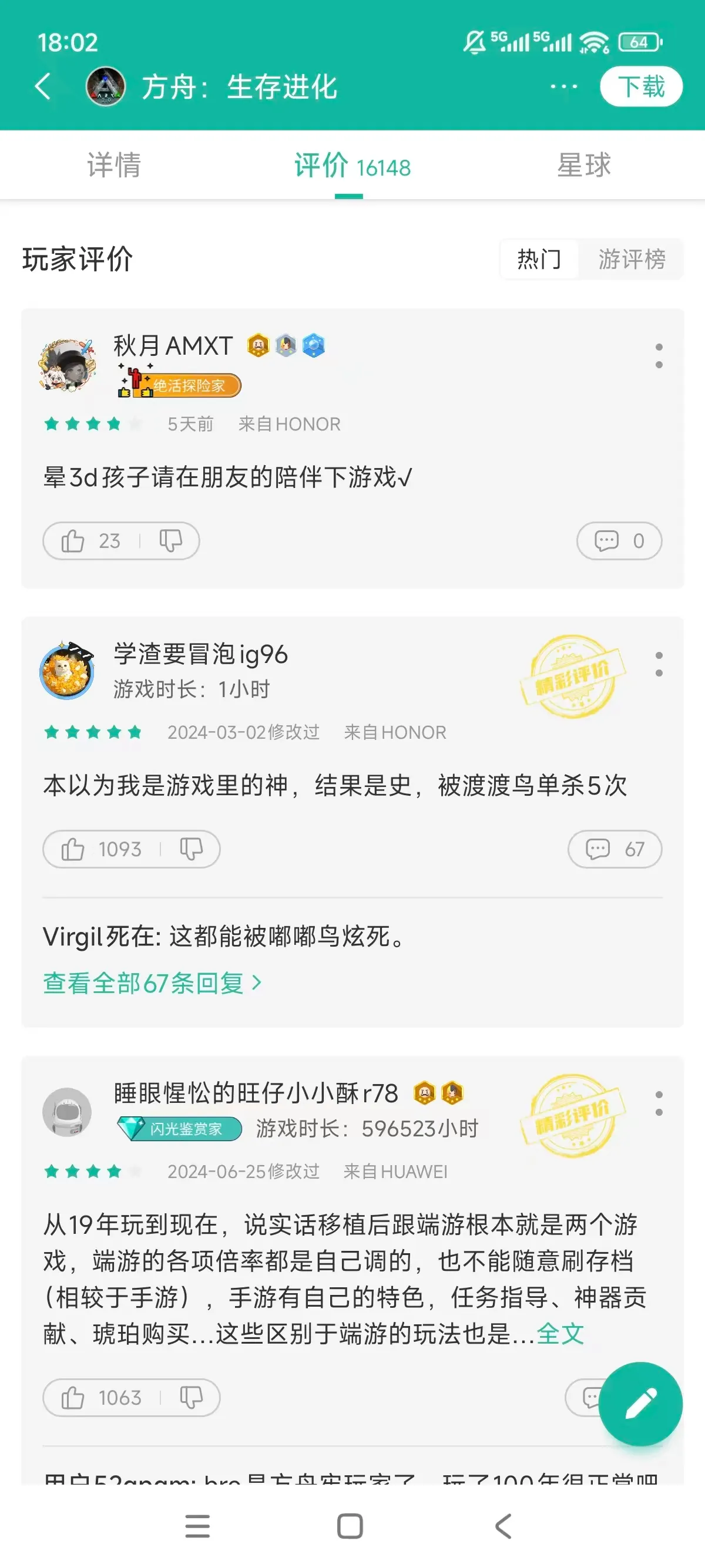This screenshot has height=1568, width=705.
Task: Dislike 秋月AMXT's review
Action: click(x=170, y=540)
